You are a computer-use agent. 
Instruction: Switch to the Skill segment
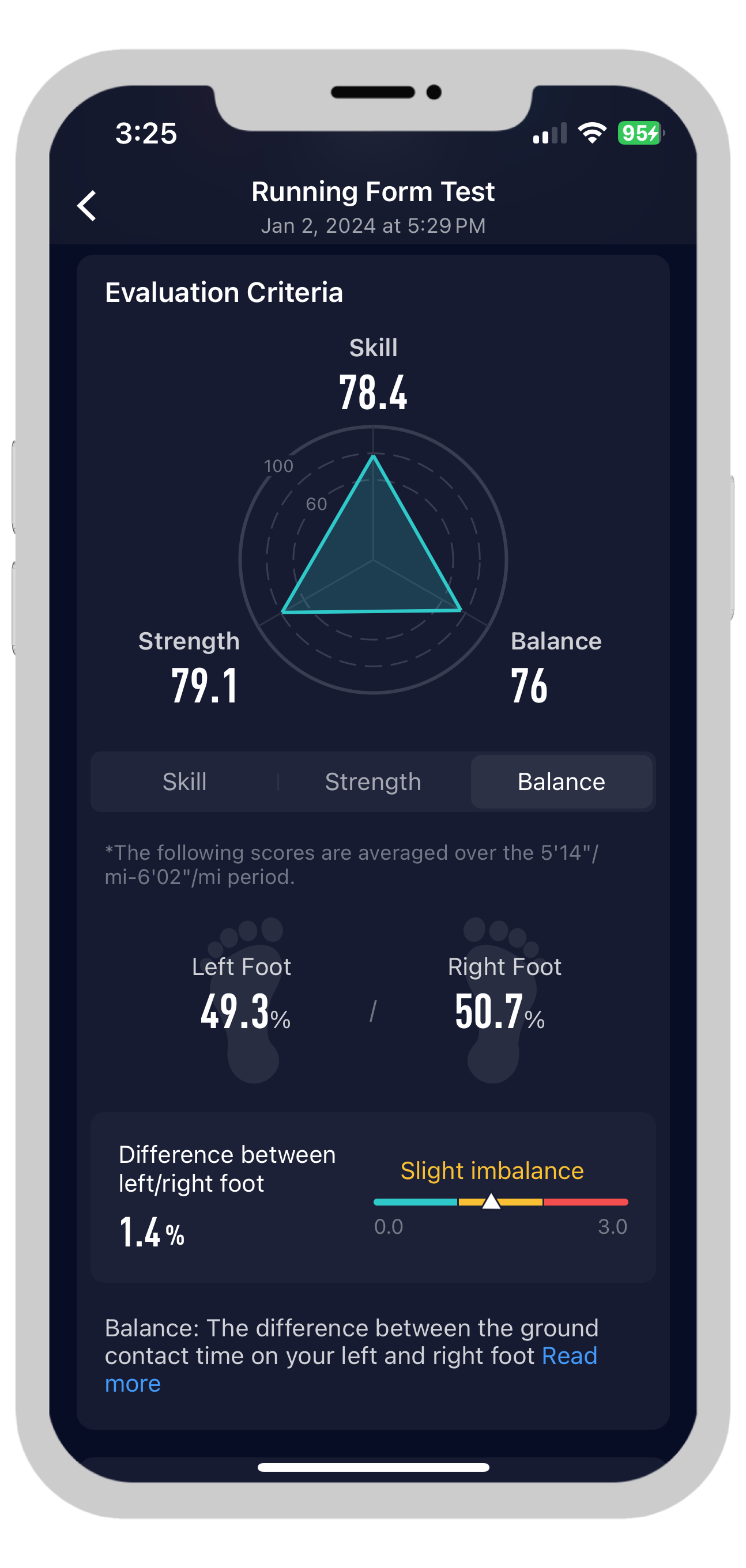coord(184,781)
